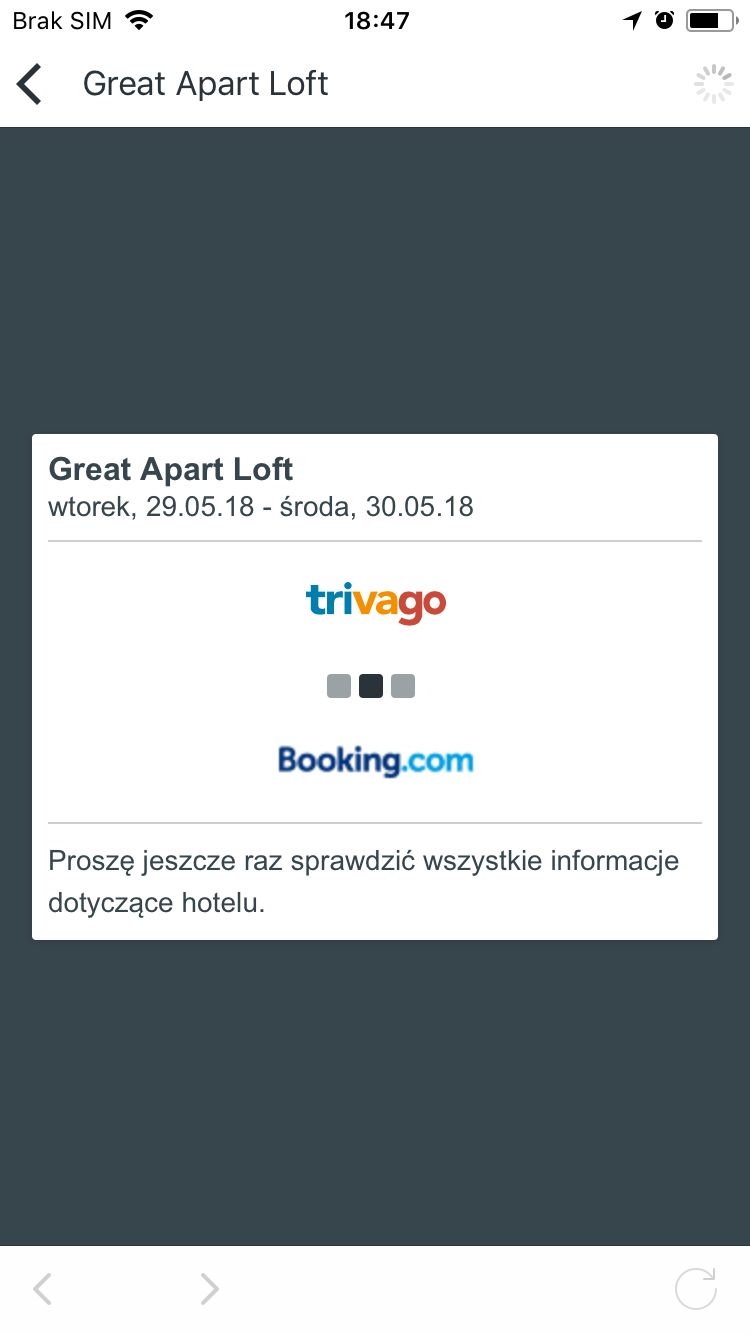
Task: Tap the browser forward arrow in bottom toolbar
Action: (x=208, y=1289)
